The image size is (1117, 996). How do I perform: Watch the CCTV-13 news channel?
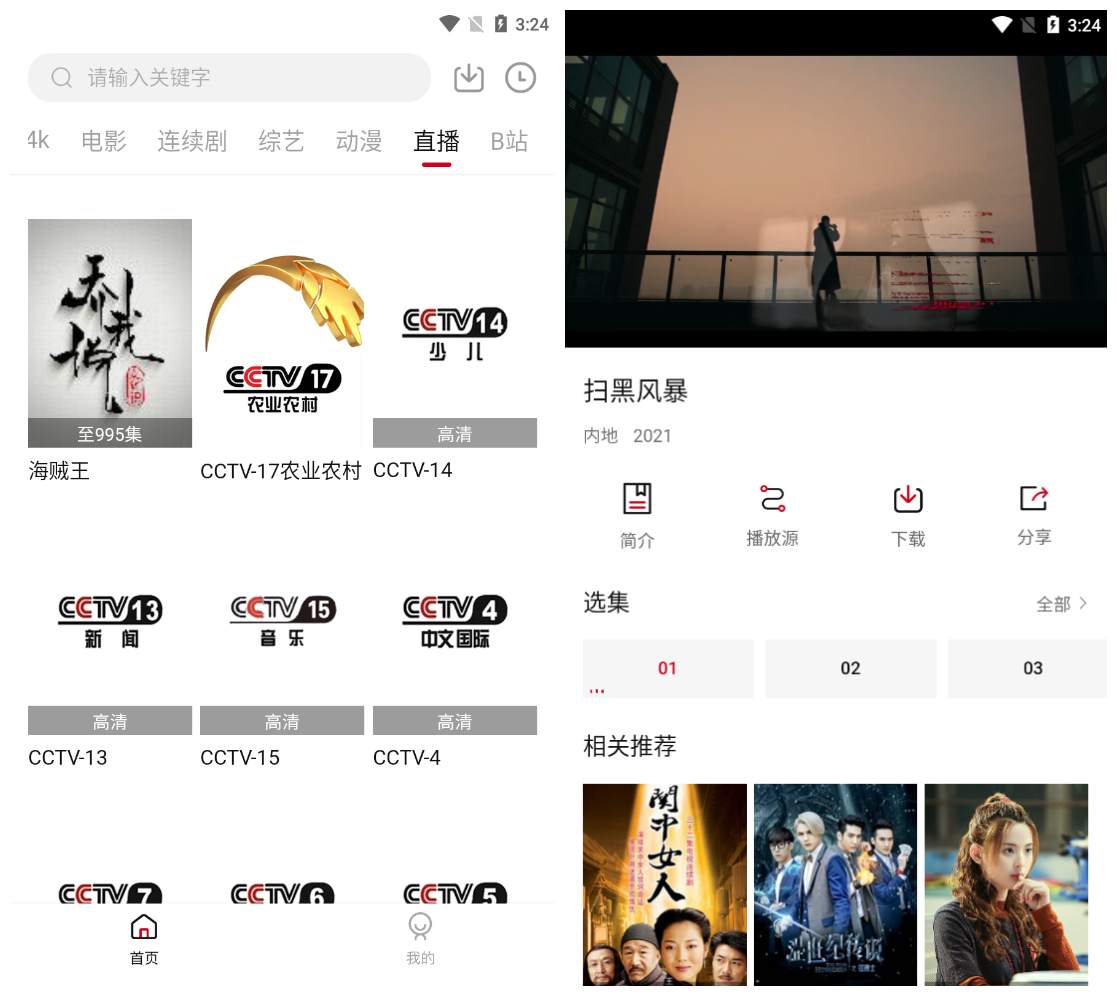[x=110, y=640]
